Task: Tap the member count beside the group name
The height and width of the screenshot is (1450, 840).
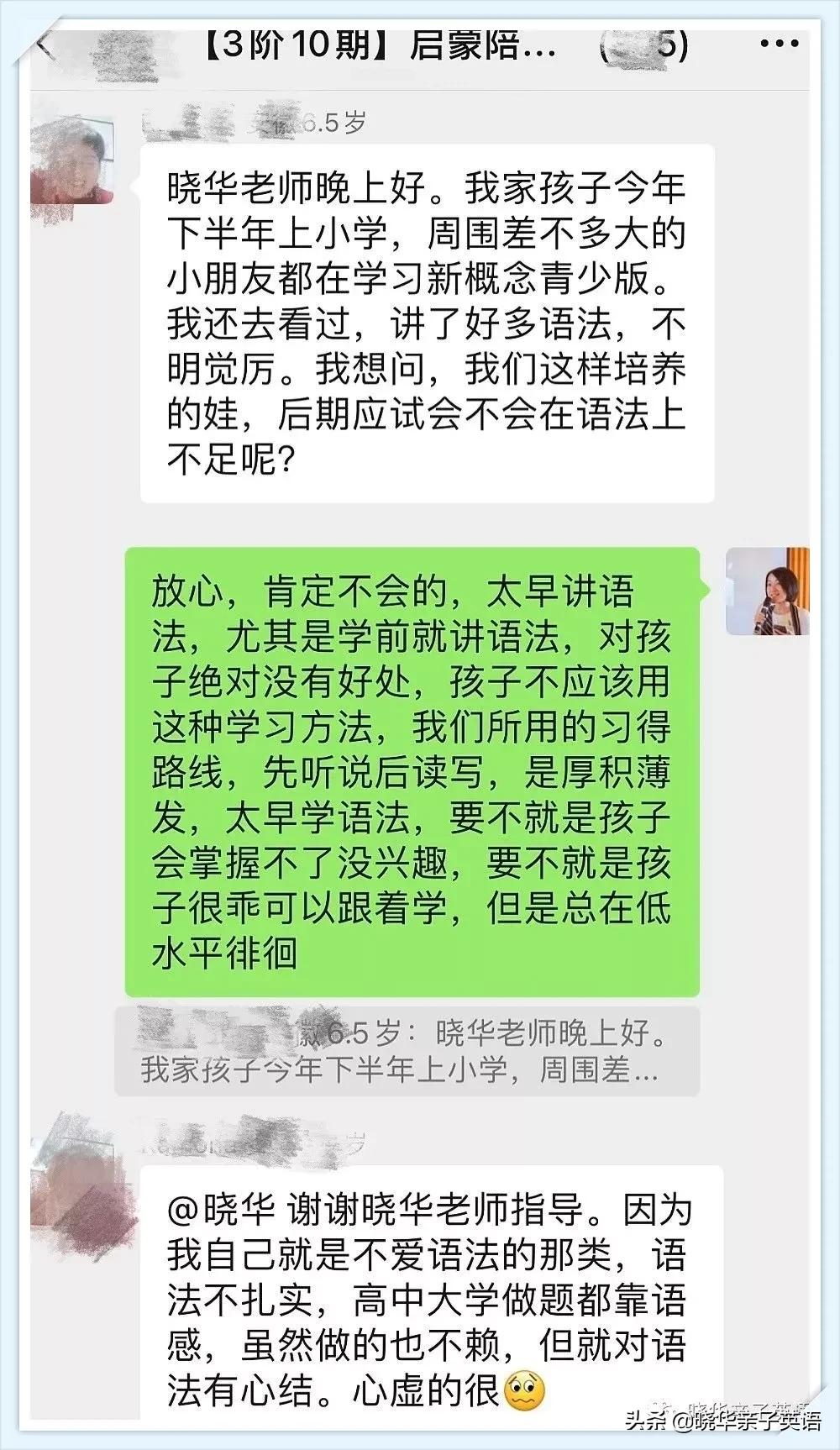Action: (642, 48)
